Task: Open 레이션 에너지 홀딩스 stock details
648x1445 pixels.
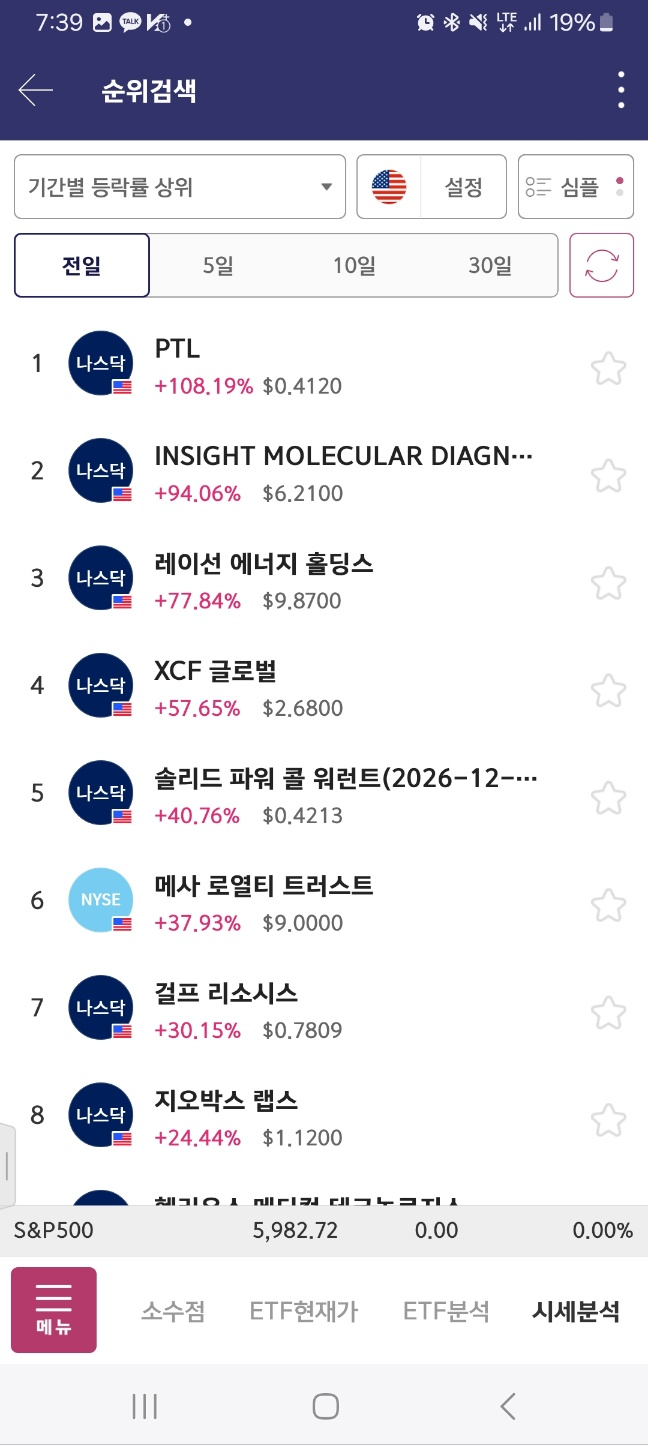Action: point(300,579)
